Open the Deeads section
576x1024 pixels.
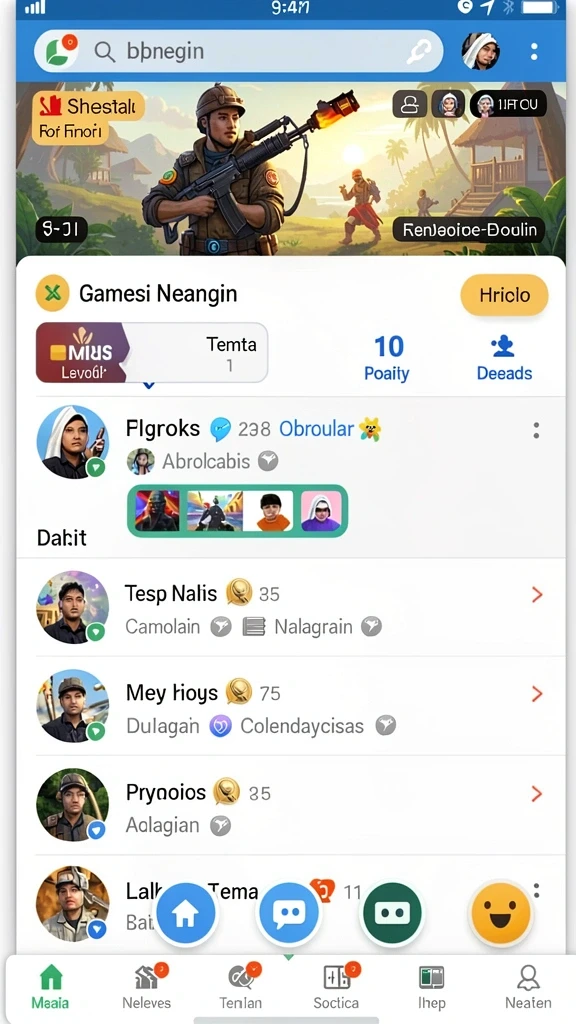504,358
